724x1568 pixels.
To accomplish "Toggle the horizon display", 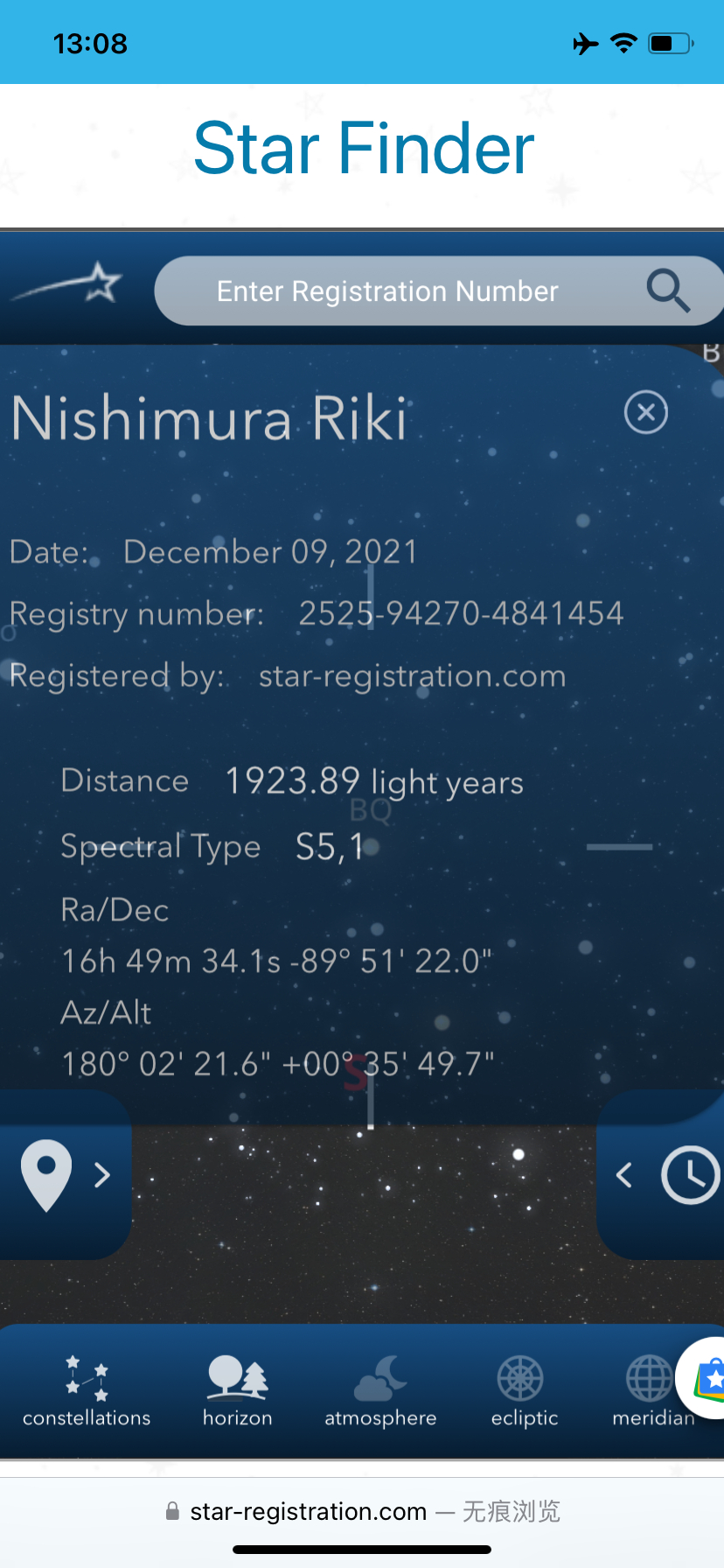I will (238, 1391).
